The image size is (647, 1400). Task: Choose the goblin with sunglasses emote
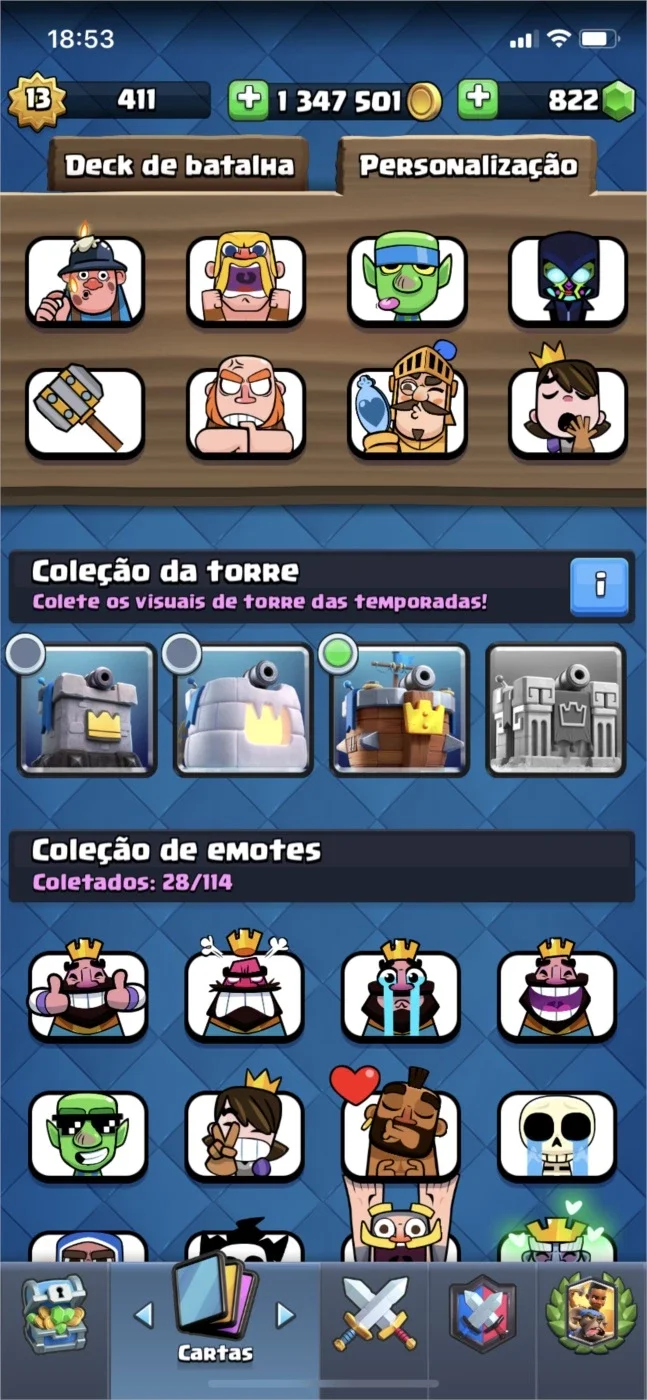point(87,1134)
